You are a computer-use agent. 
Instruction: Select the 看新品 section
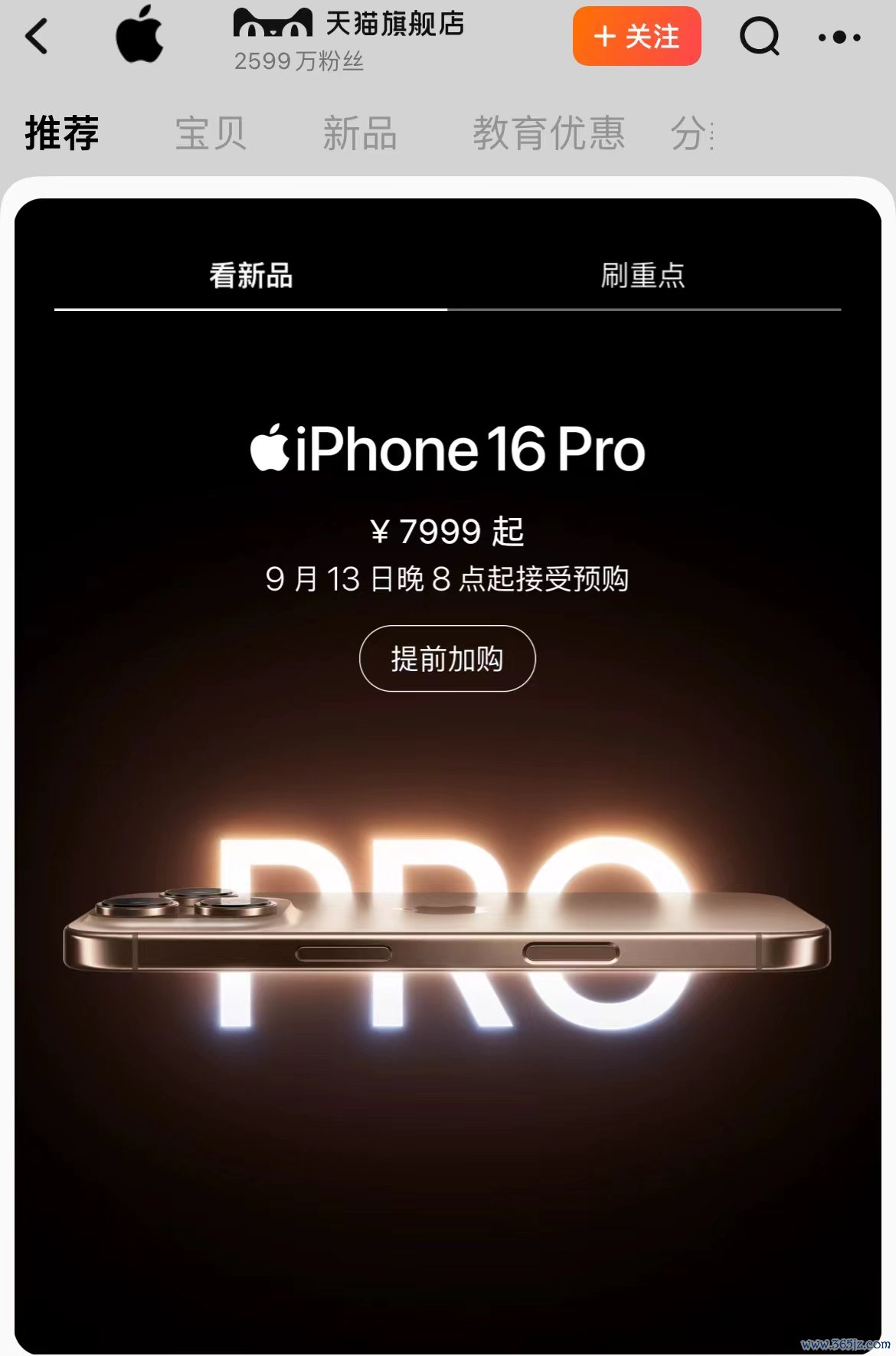click(251, 276)
